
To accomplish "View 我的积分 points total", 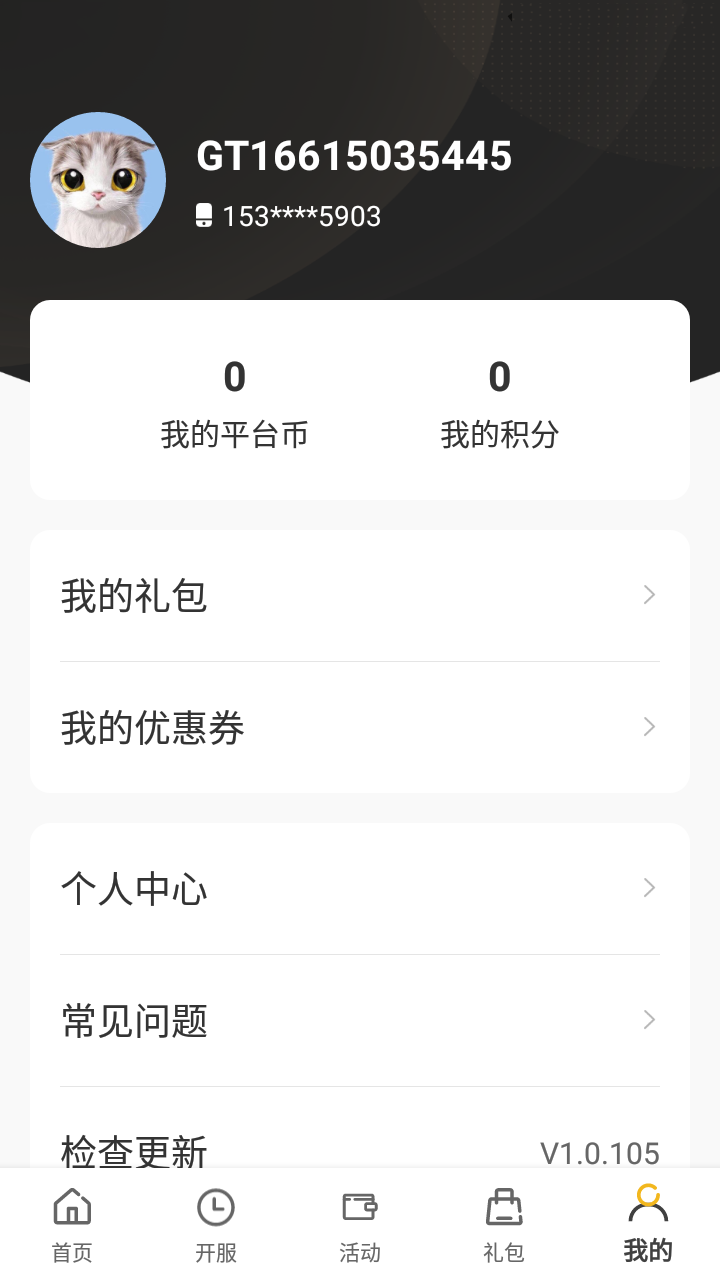I will tap(499, 400).
